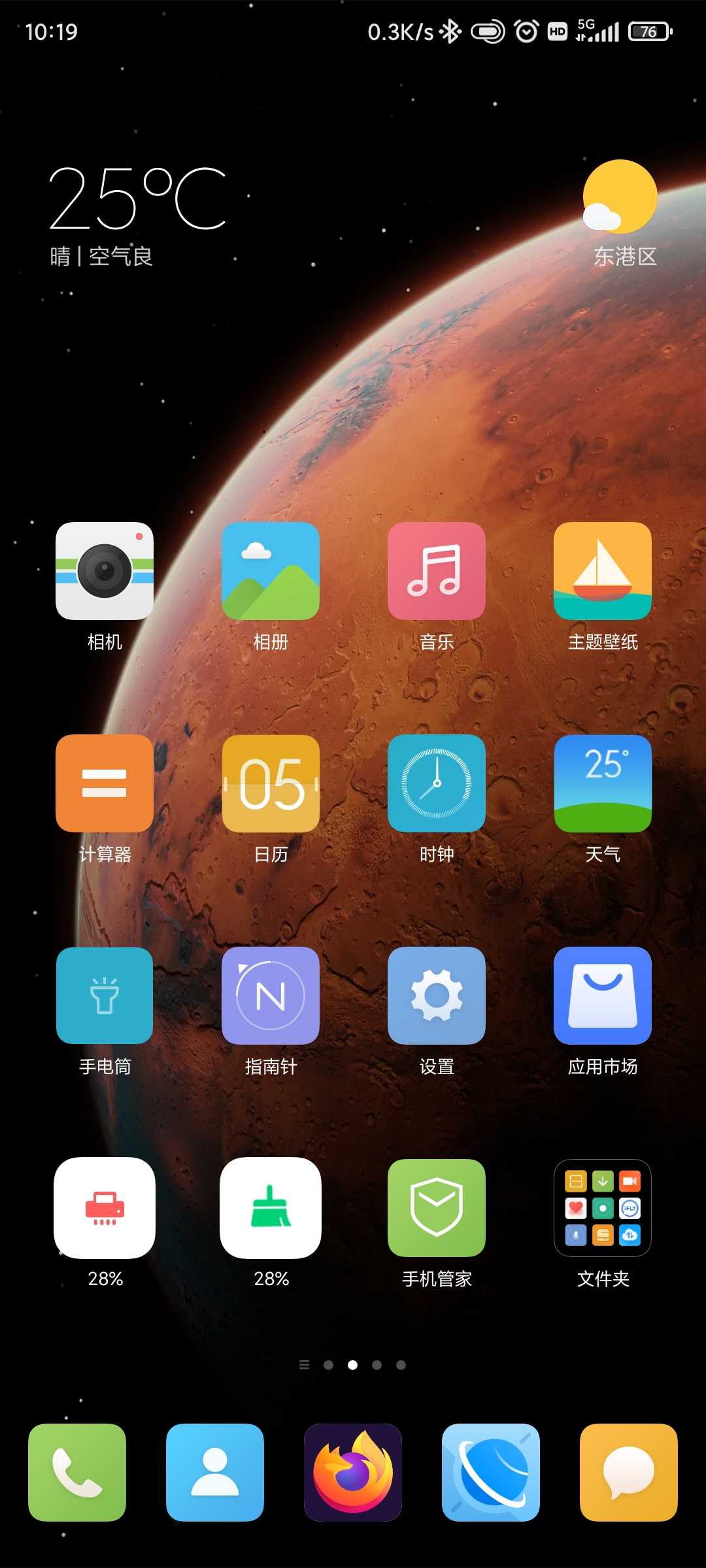Open the messaging app in dock
The image size is (706, 1568).
point(629,1473)
